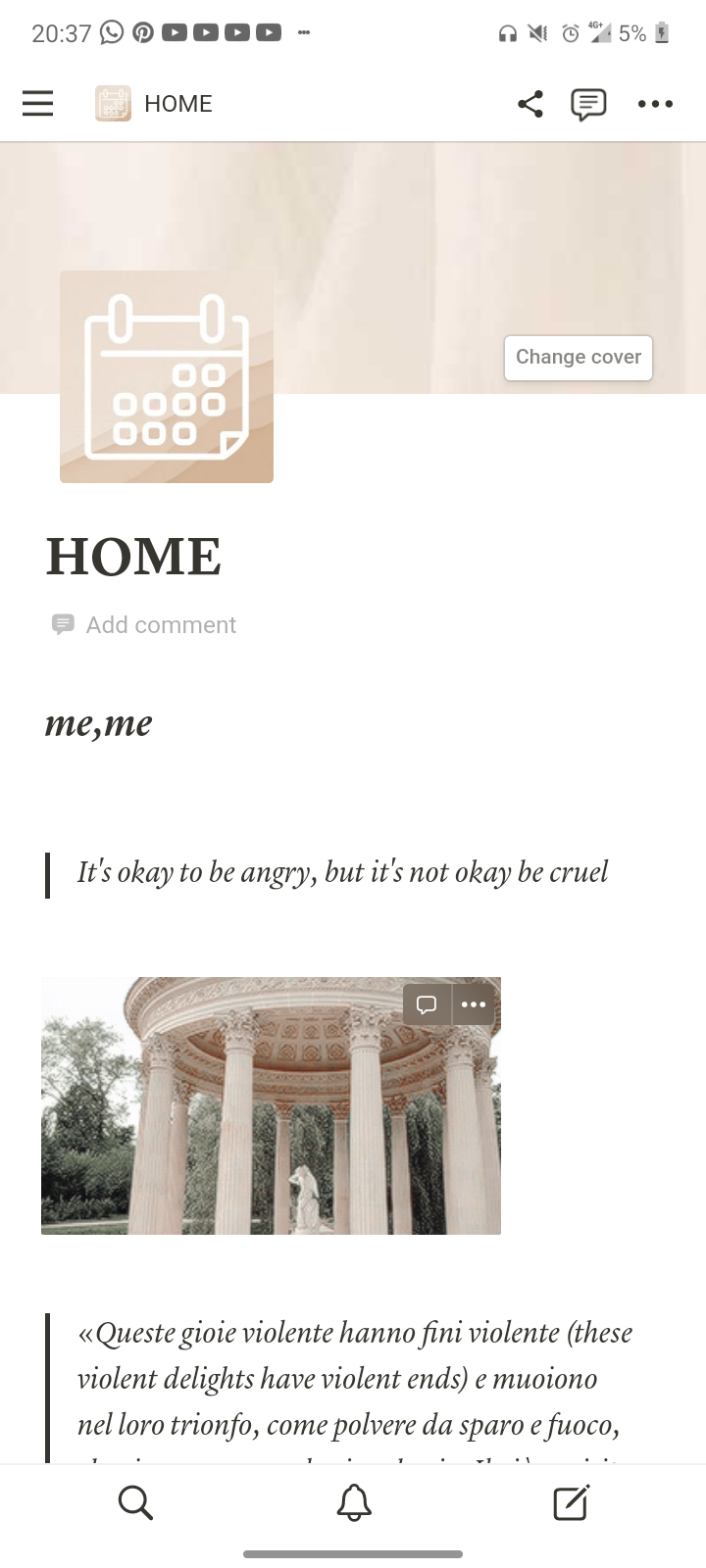Open page comments from top bar
Image resolution: width=706 pixels, height=1568 pixels.
click(x=588, y=104)
